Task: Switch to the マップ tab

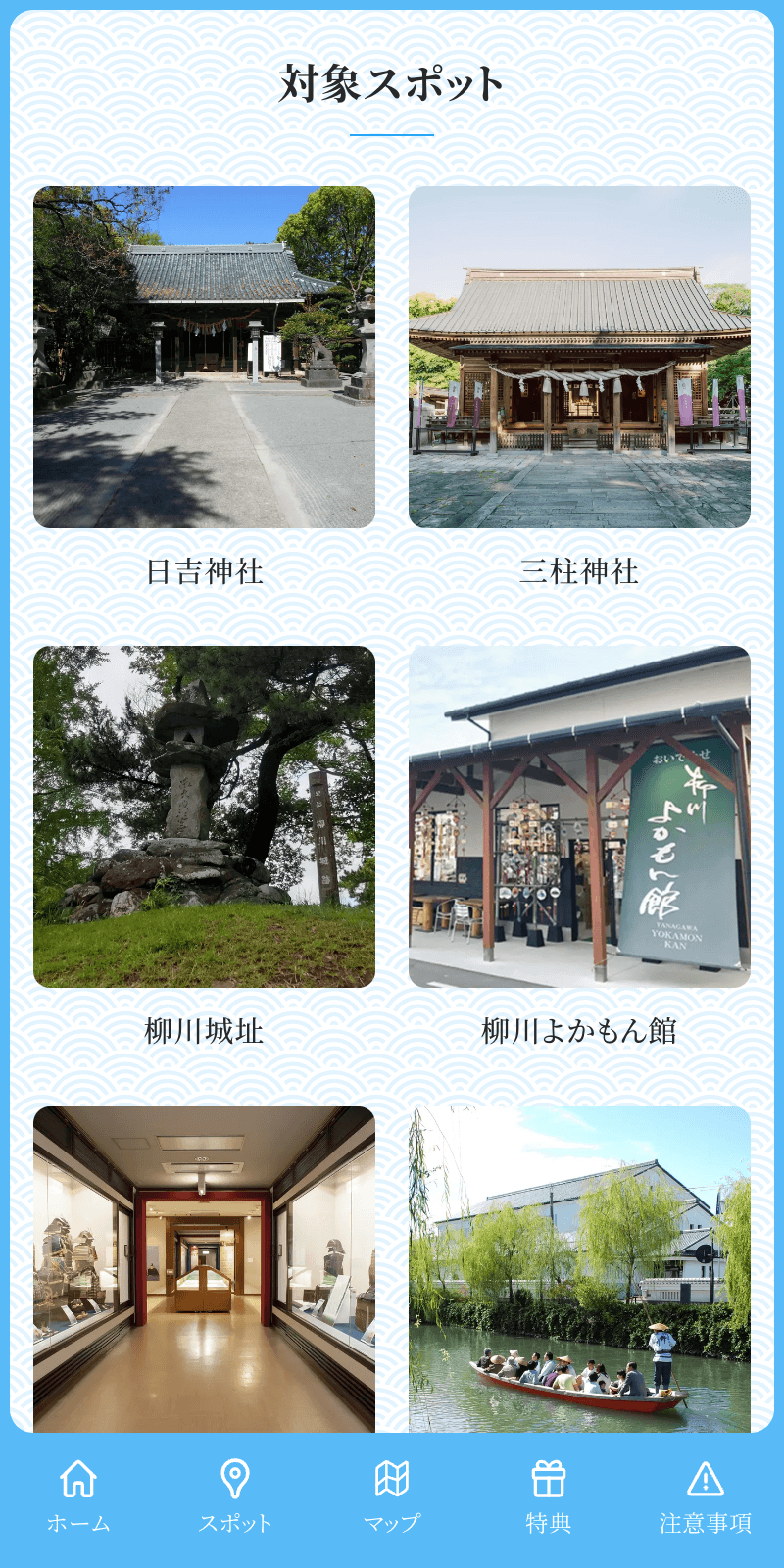Action: pos(392,1499)
